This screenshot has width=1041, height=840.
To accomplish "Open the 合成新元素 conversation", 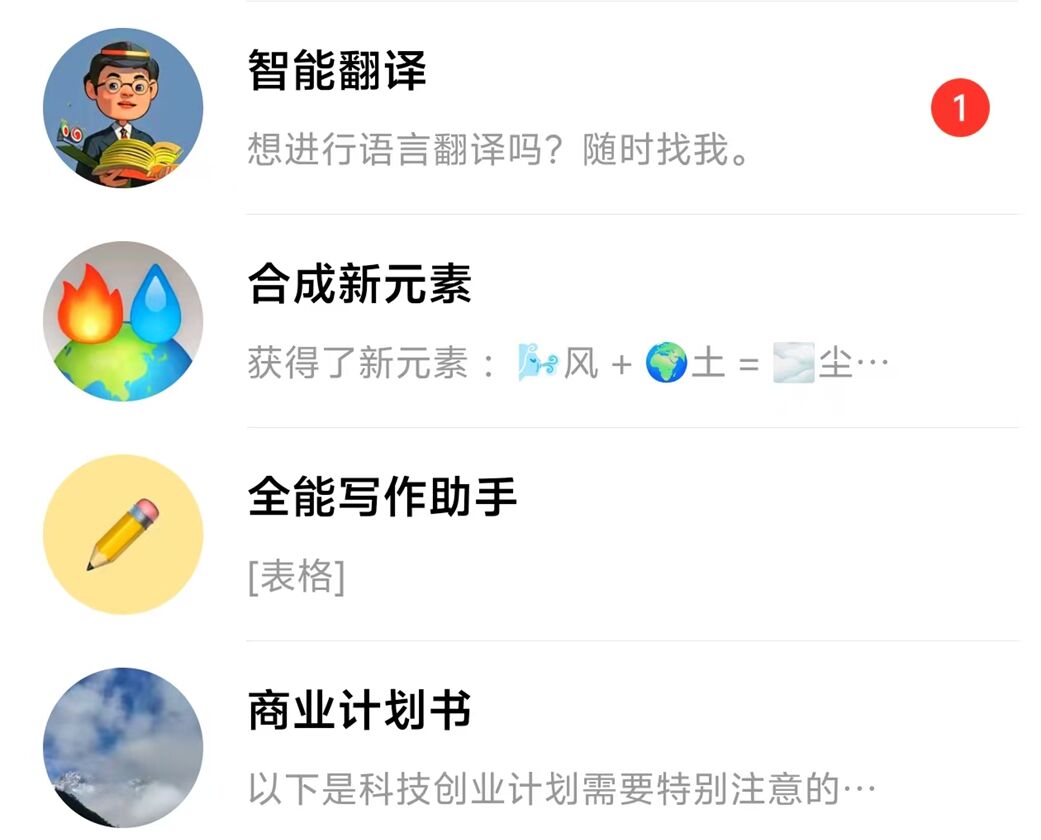I will point(520,321).
